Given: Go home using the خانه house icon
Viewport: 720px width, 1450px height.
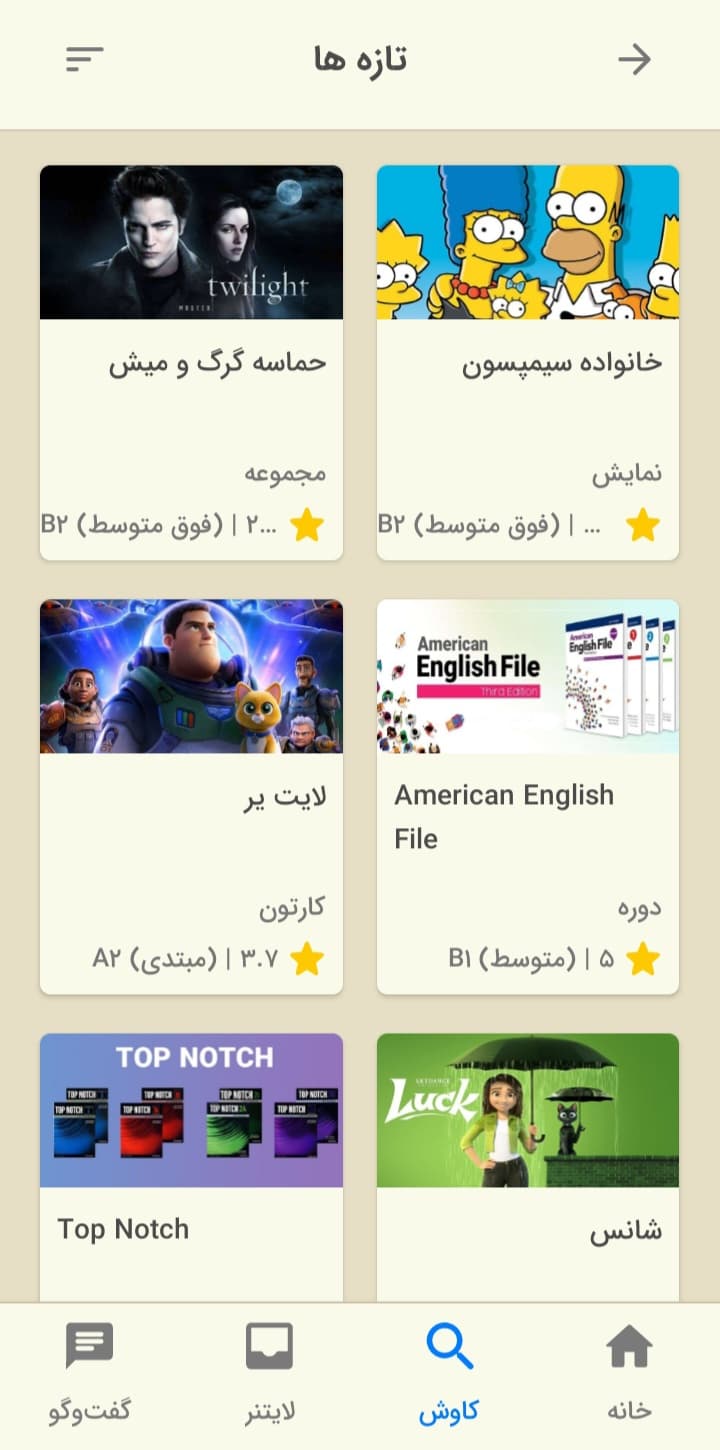Looking at the screenshot, I should tap(630, 1344).
